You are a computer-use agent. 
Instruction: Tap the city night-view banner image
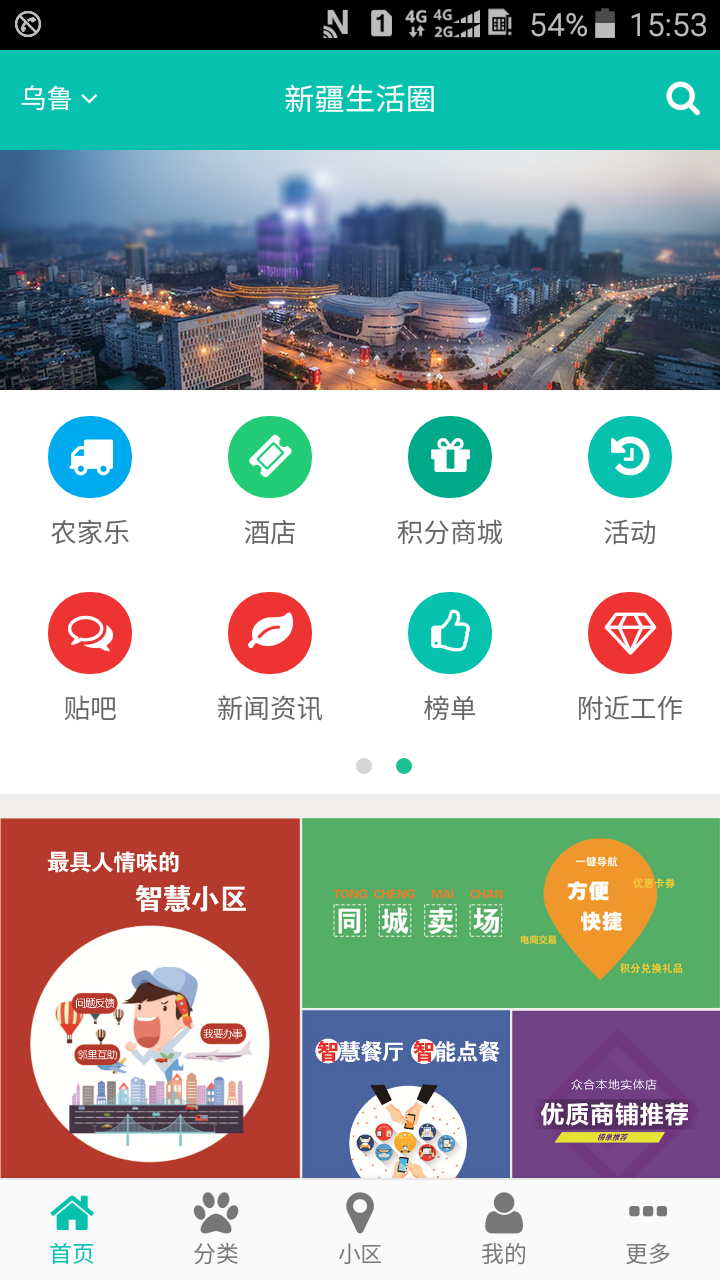tap(360, 272)
